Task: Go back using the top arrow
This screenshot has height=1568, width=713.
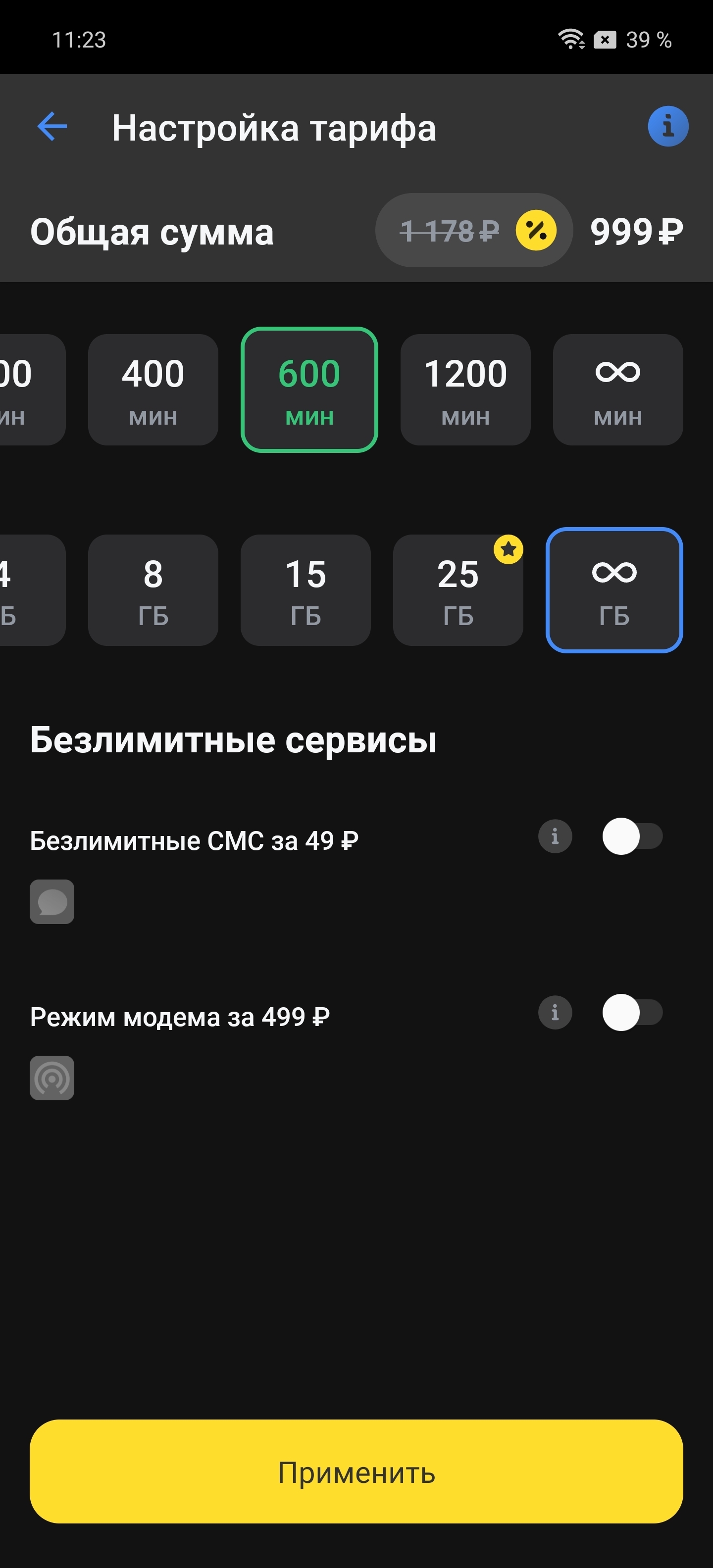Action: [52, 127]
